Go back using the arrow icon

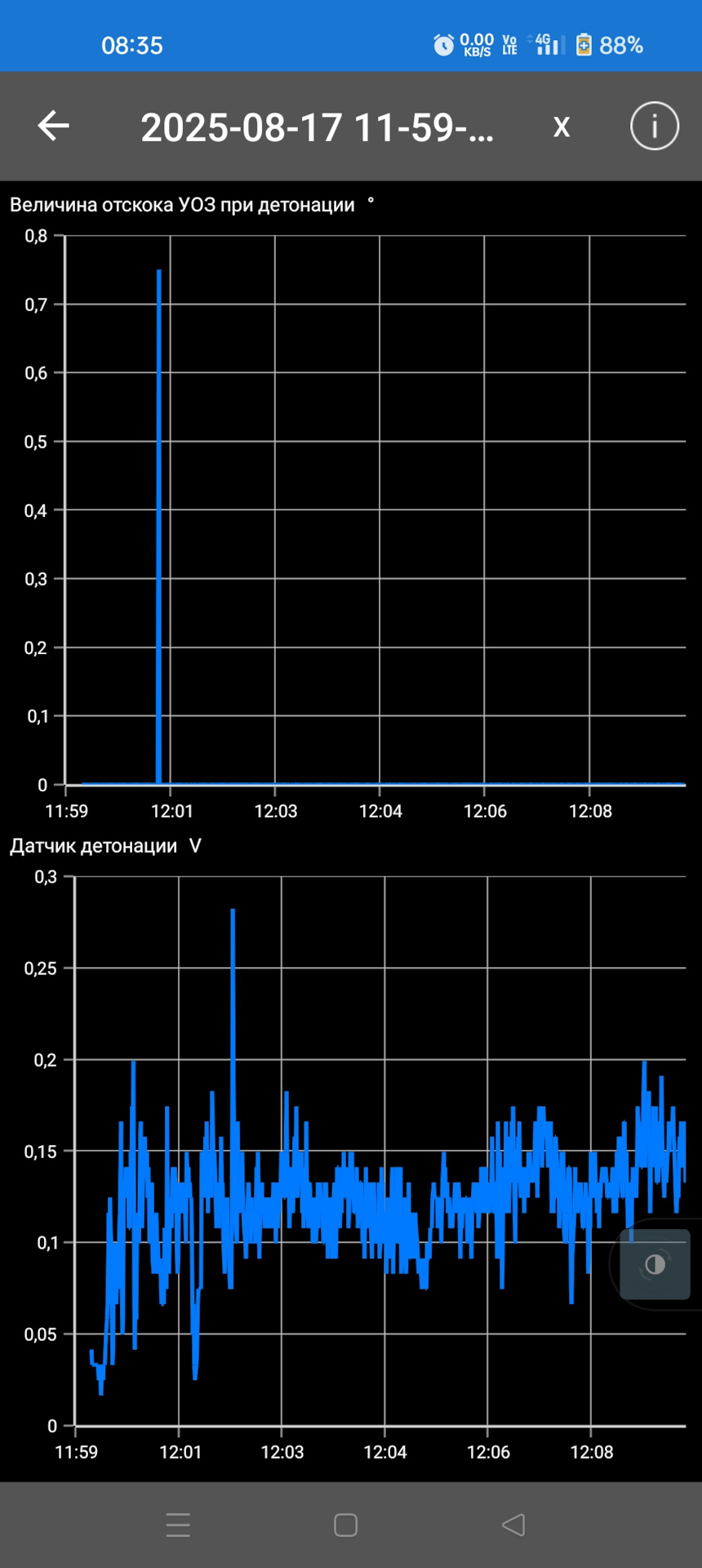(x=54, y=126)
